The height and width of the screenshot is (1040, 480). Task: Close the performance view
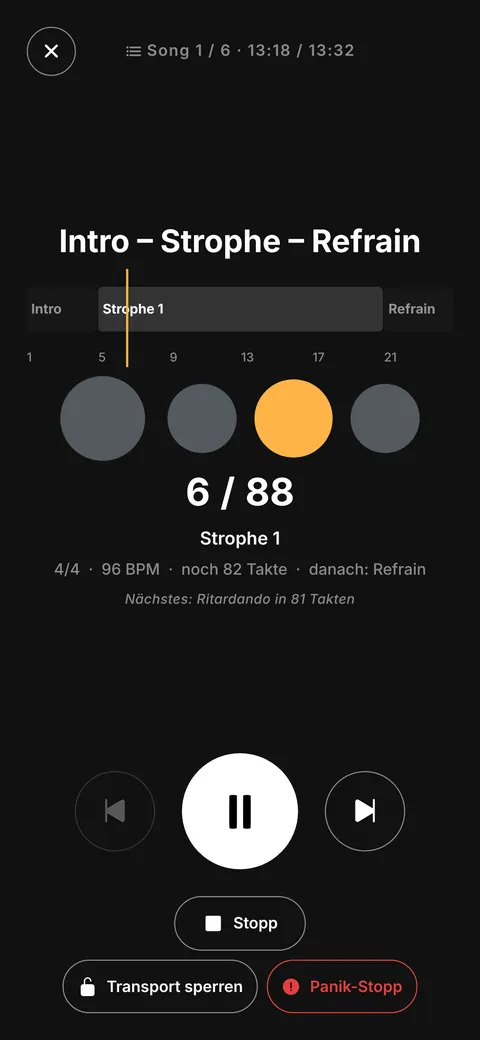point(51,51)
